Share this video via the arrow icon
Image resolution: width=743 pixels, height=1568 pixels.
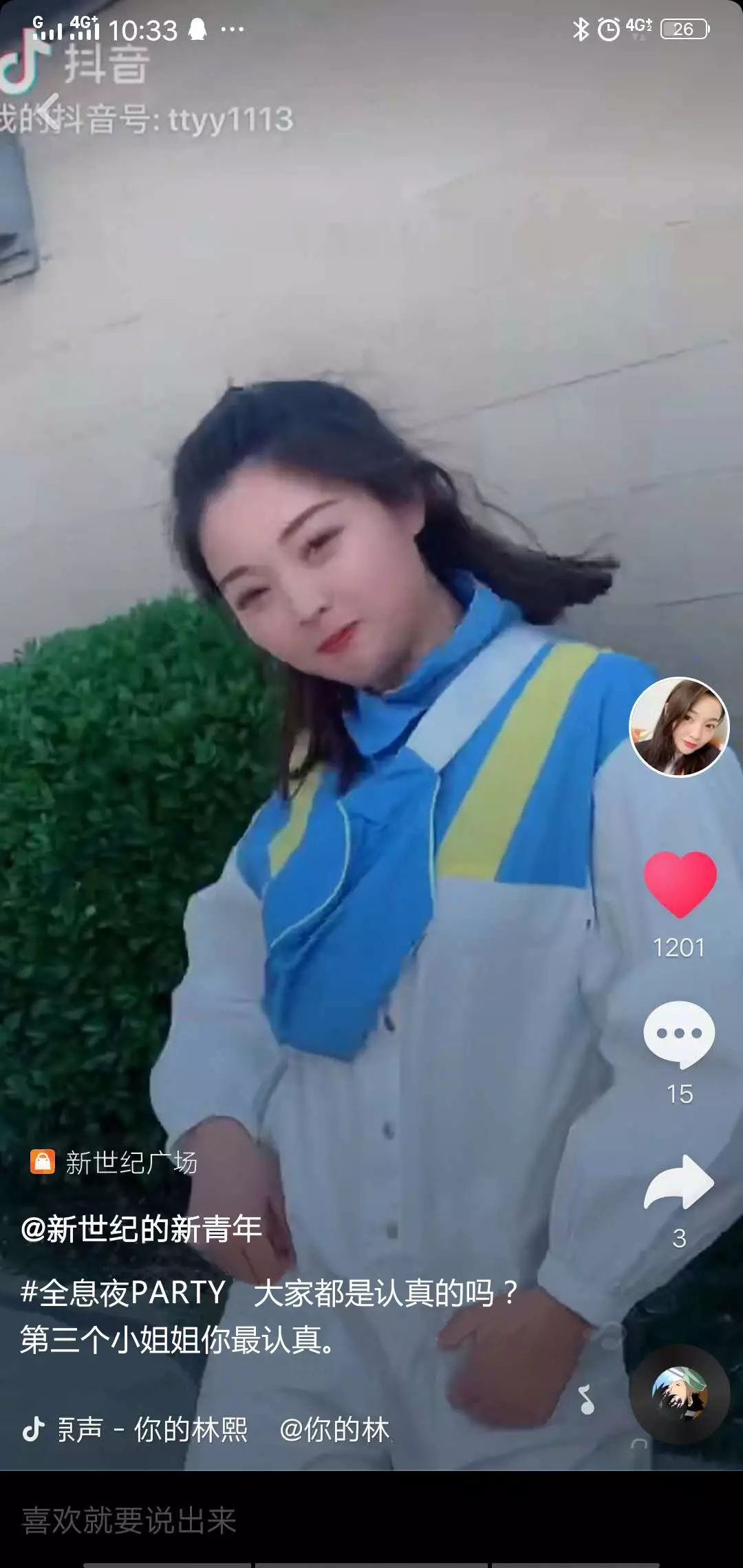tap(679, 1182)
